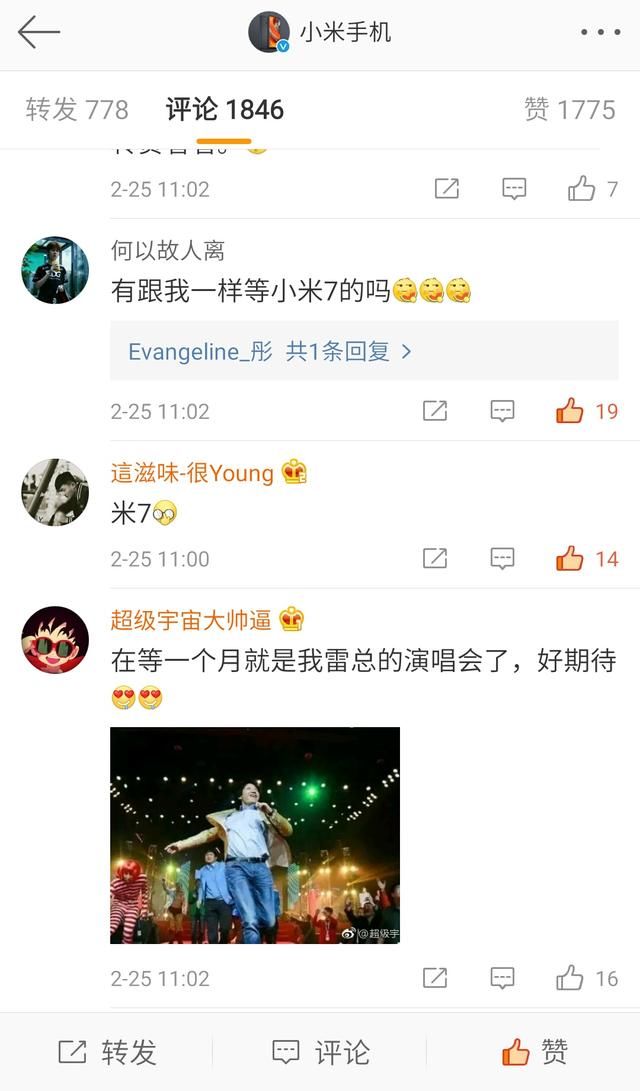Image resolution: width=640 pixels, height=1091 pixels.
Task: Expand replies under Evangeline_彤 共1条回复
Action: (x=270, y=351)
